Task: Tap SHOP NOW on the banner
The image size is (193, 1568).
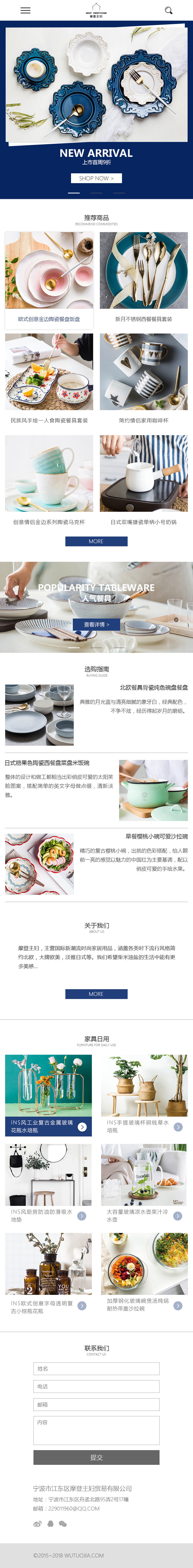Action: click(x=97, y=178)
